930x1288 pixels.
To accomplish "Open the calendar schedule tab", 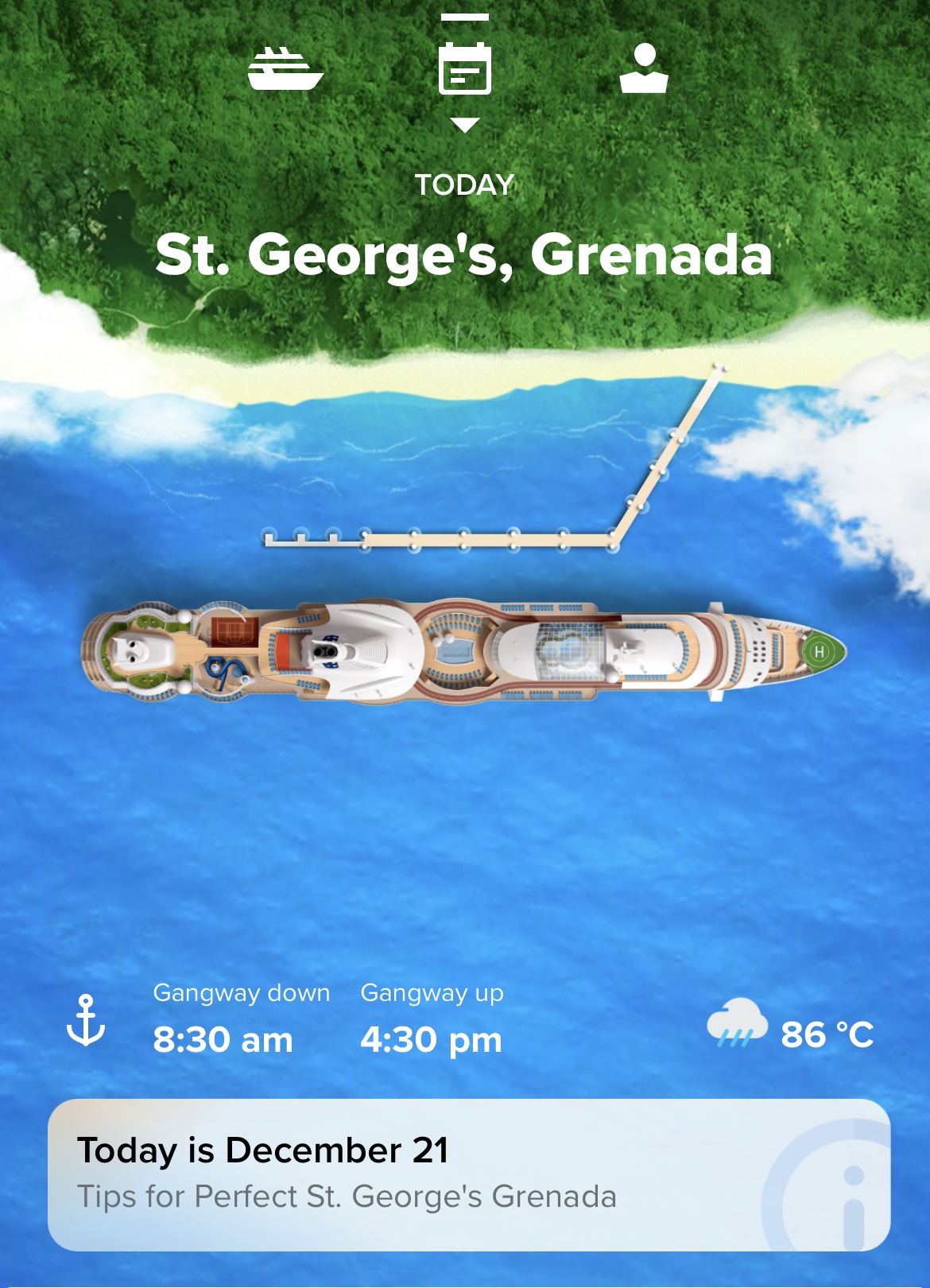I will pyautogui.click(x=465, y=68).
